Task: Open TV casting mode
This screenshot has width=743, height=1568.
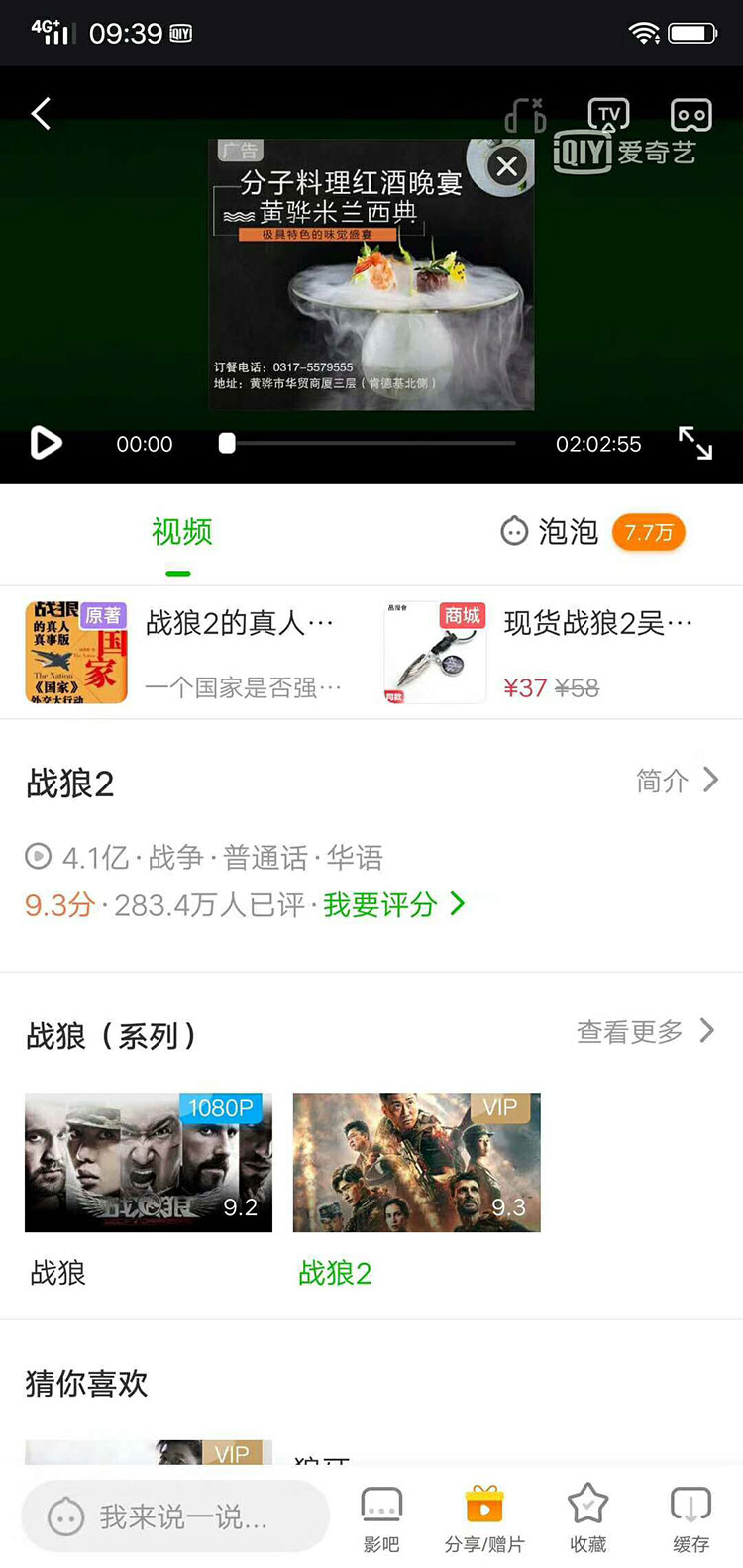Action: tap(608, 113)
